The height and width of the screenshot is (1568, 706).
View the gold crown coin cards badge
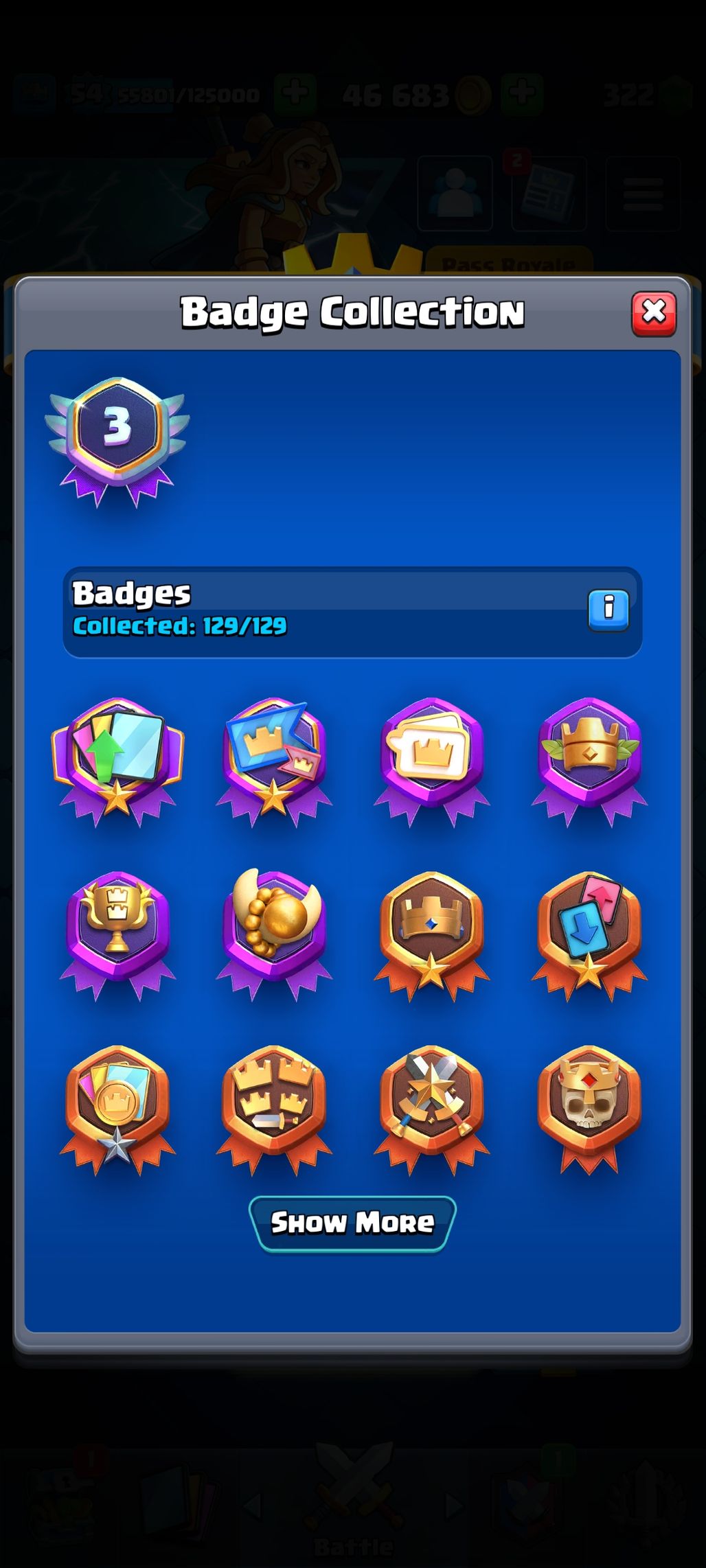pos(117,1104)
